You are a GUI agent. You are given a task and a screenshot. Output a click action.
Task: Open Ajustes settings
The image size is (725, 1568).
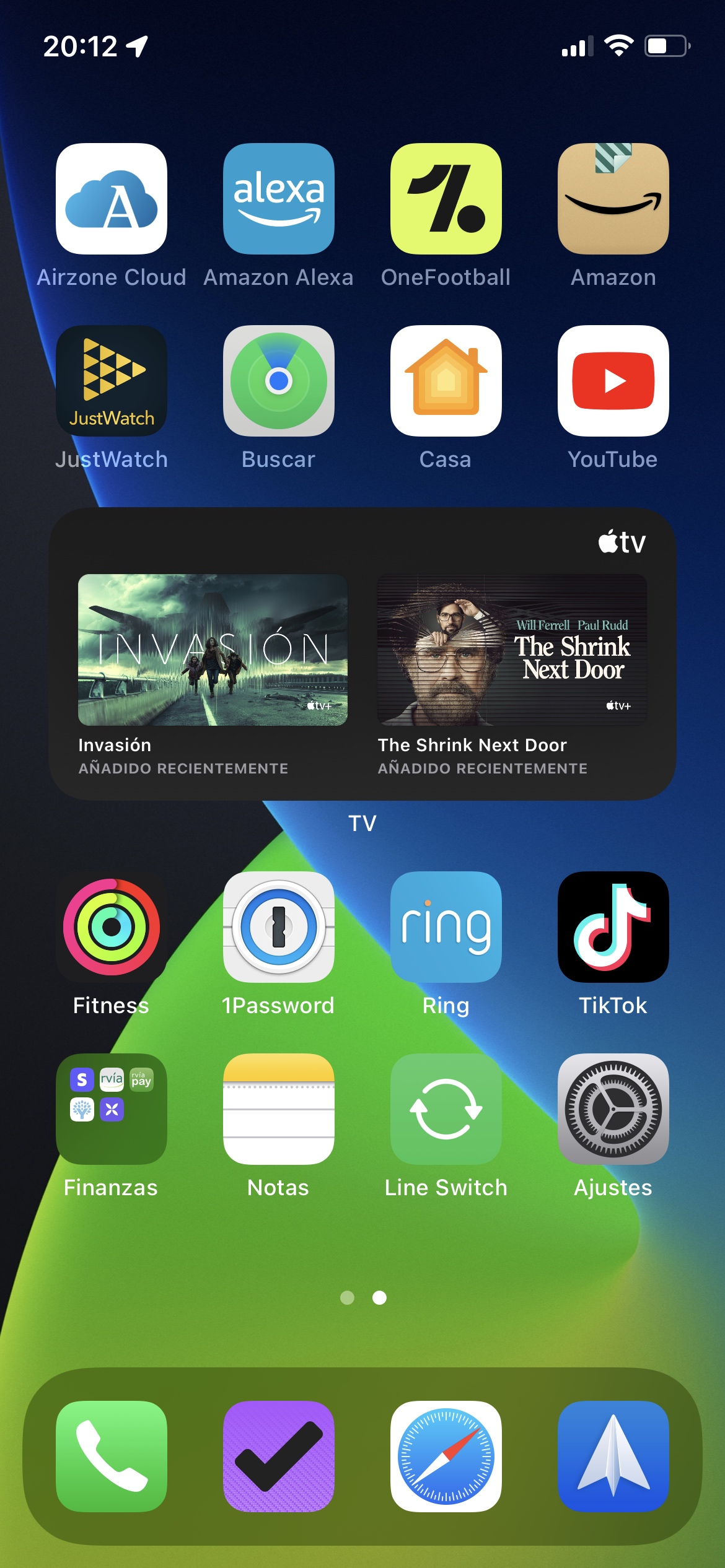pos(613,1109)
